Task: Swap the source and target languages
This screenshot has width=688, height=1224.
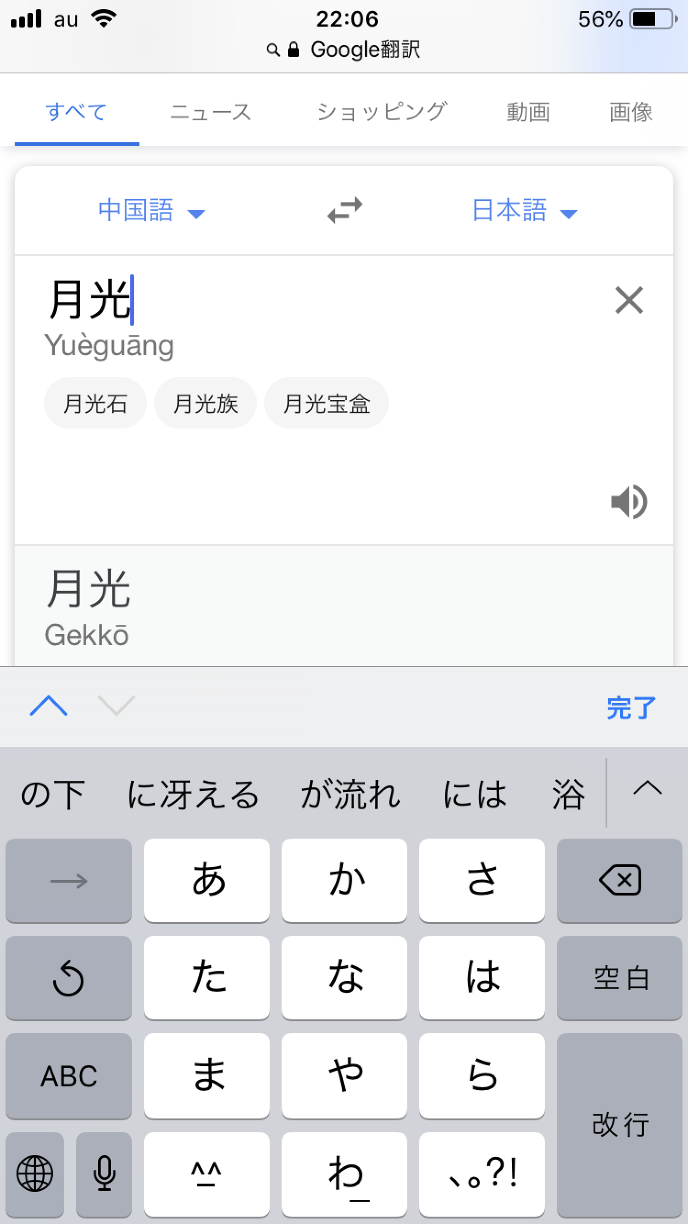Action: click(345, 211)
